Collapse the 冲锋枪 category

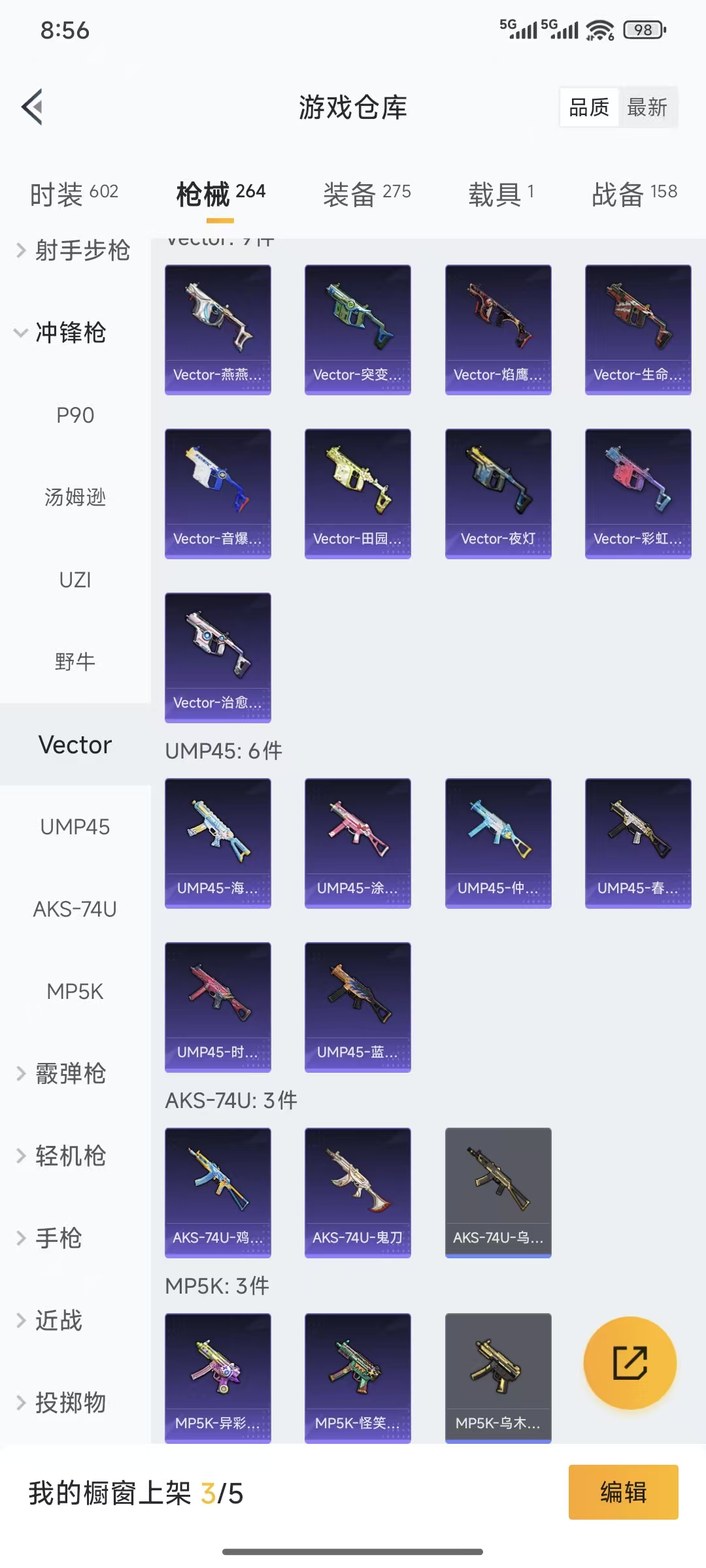(x=69, y=333)
